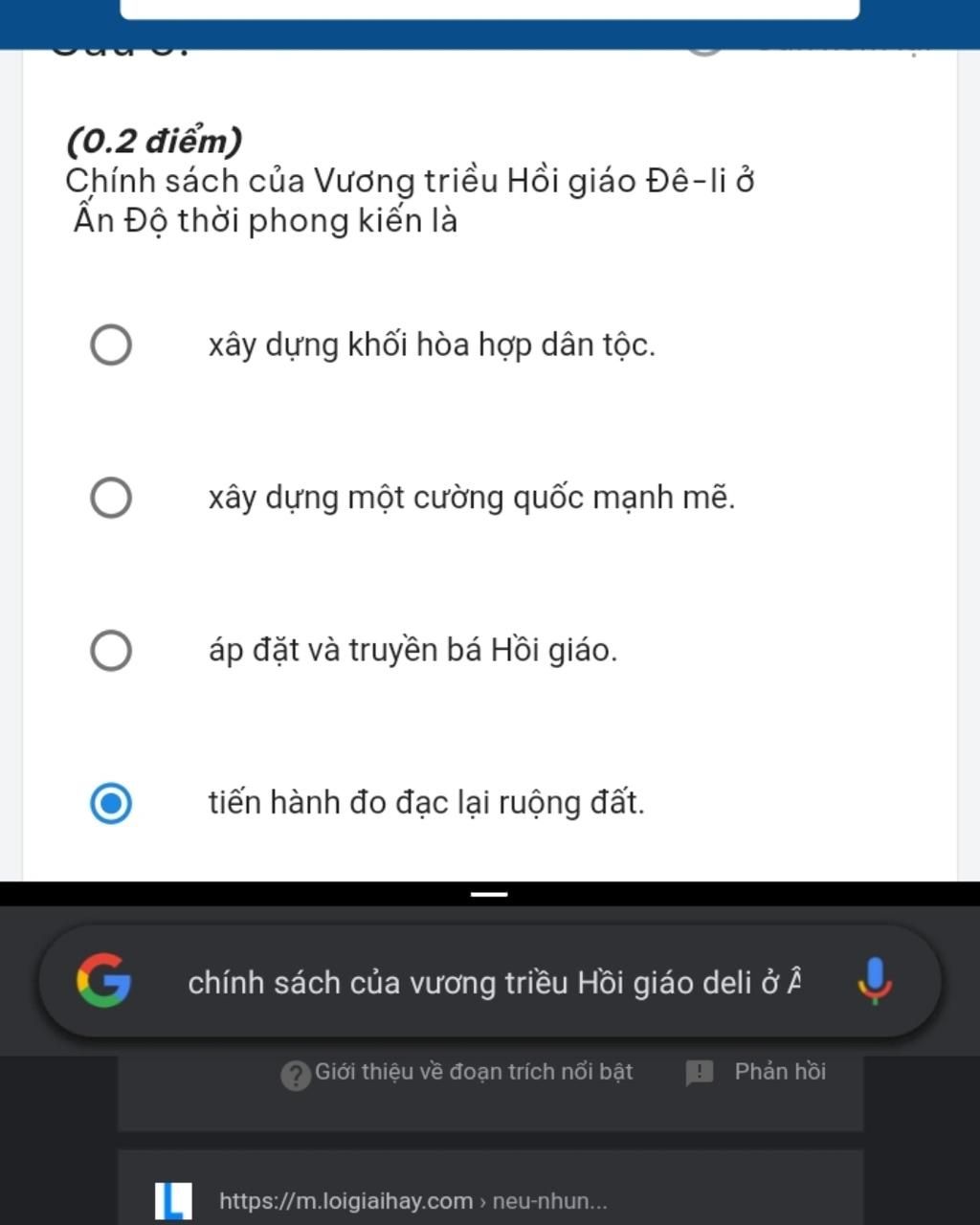Choose 'xây dựng một cường quốc mạnh mẽ'
This screenshot has width=980, height=1225.
pos(111,498)
